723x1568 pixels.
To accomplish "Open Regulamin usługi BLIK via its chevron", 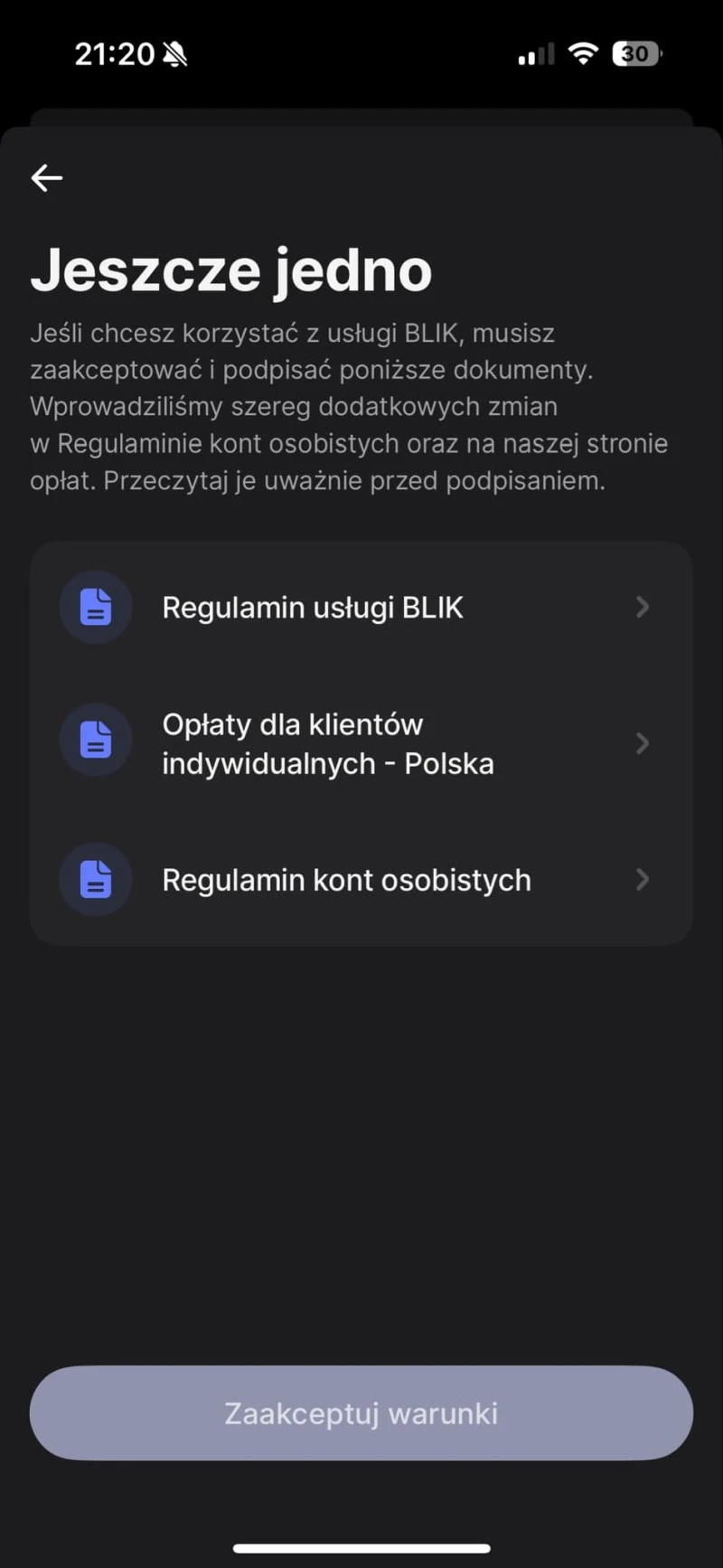I will coord(643,607).
